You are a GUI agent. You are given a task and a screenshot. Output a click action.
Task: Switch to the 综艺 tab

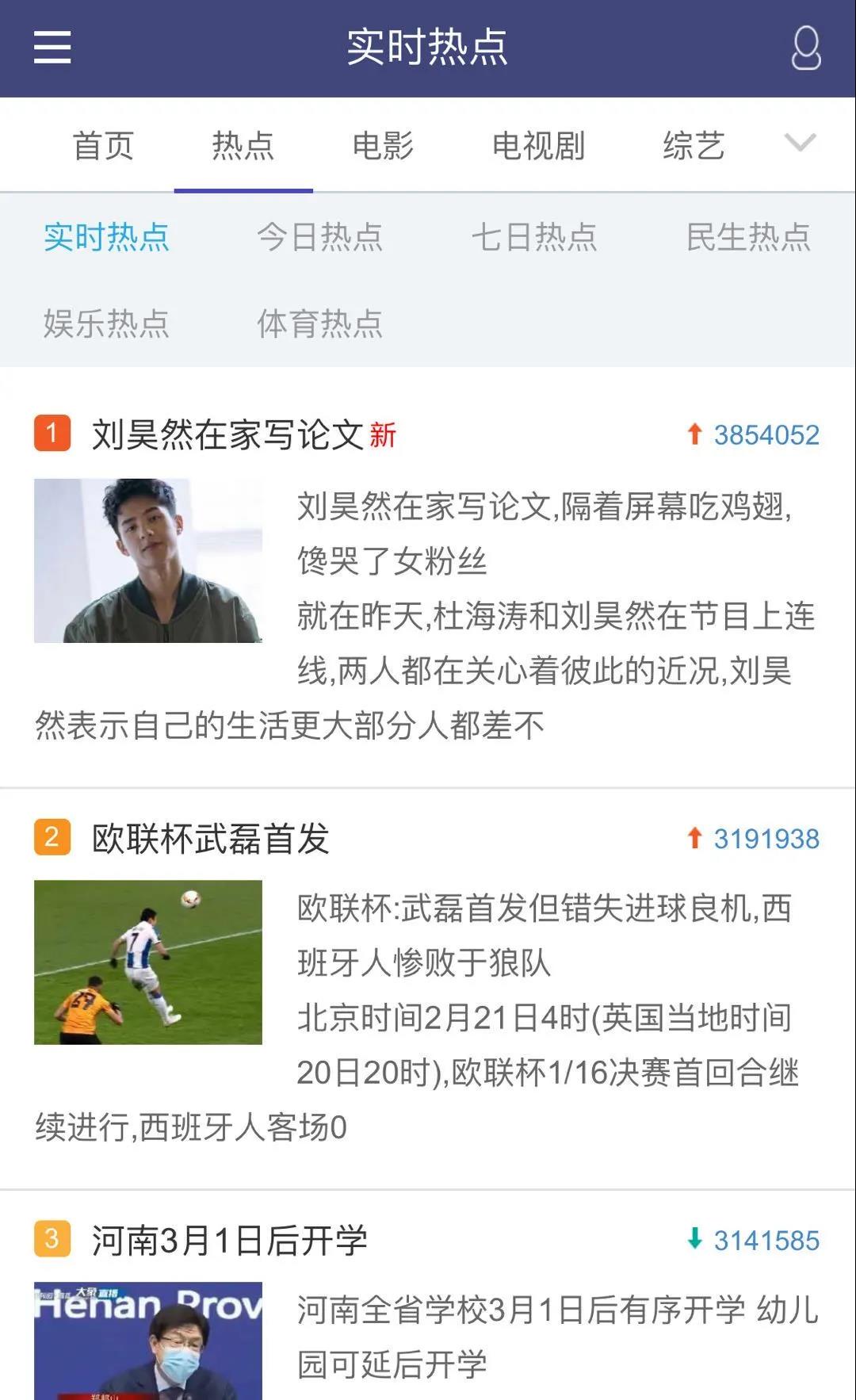pyautogui.click(x=694, y=146)
